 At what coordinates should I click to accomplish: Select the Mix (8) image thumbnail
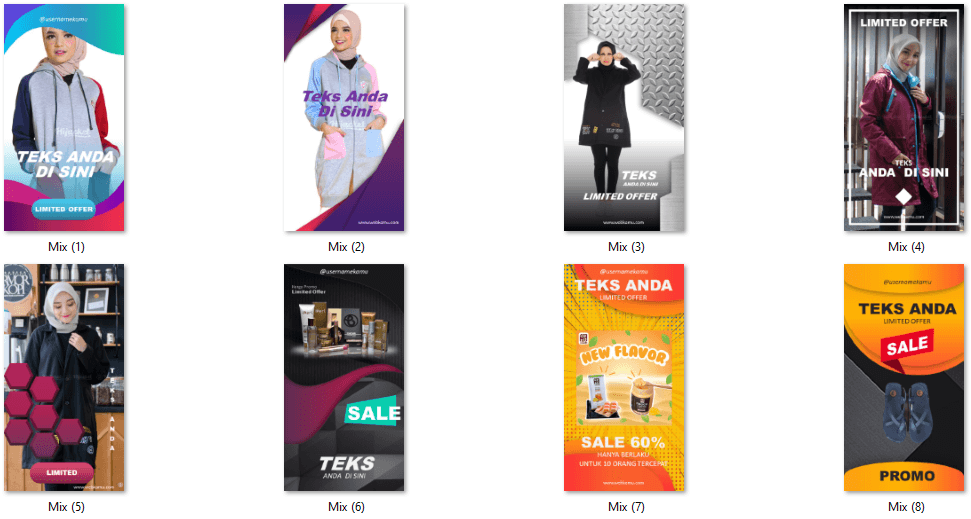pyautogui.click(x=905, y=378)
